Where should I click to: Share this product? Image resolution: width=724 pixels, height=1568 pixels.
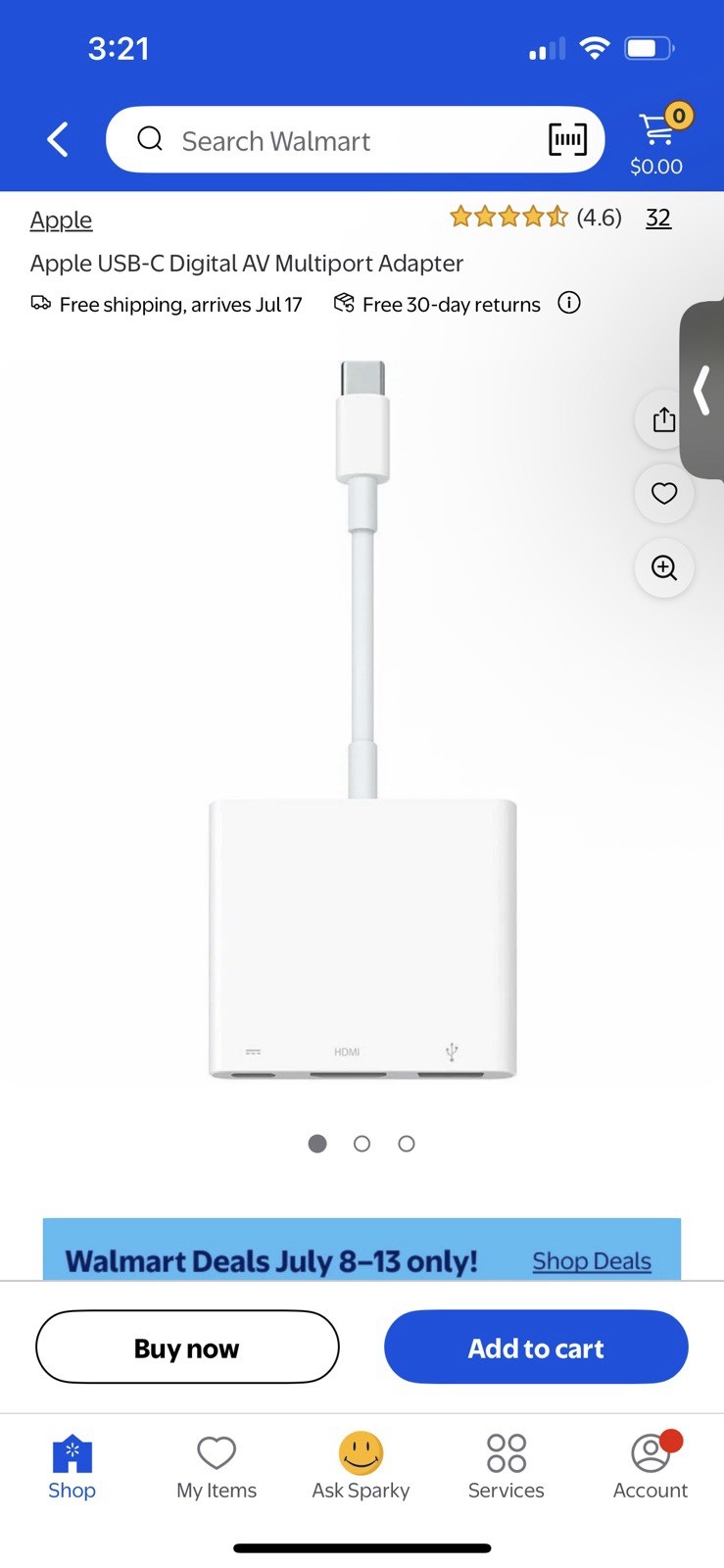pos(664,419)
